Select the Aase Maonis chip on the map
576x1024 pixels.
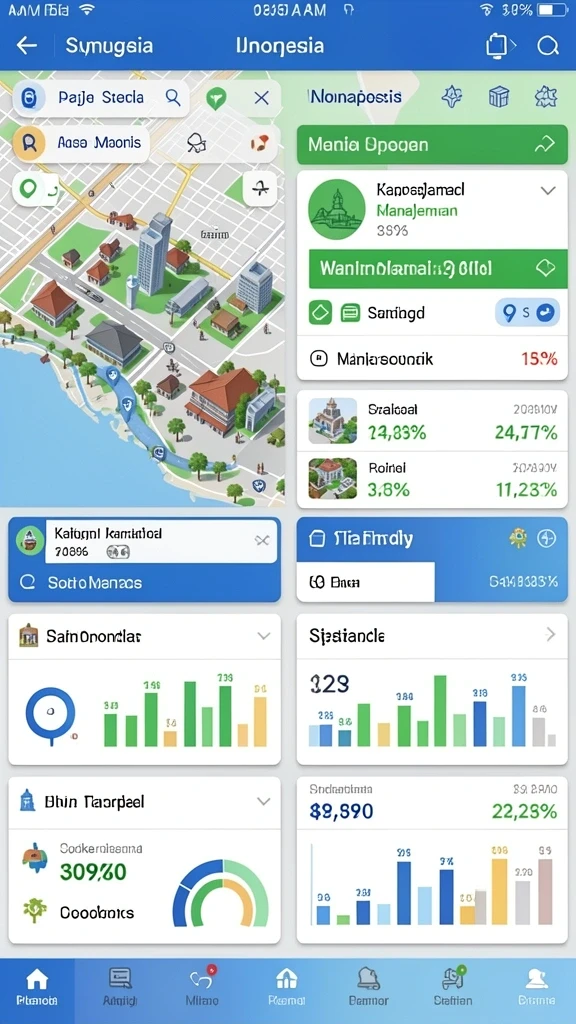(81, 142)
